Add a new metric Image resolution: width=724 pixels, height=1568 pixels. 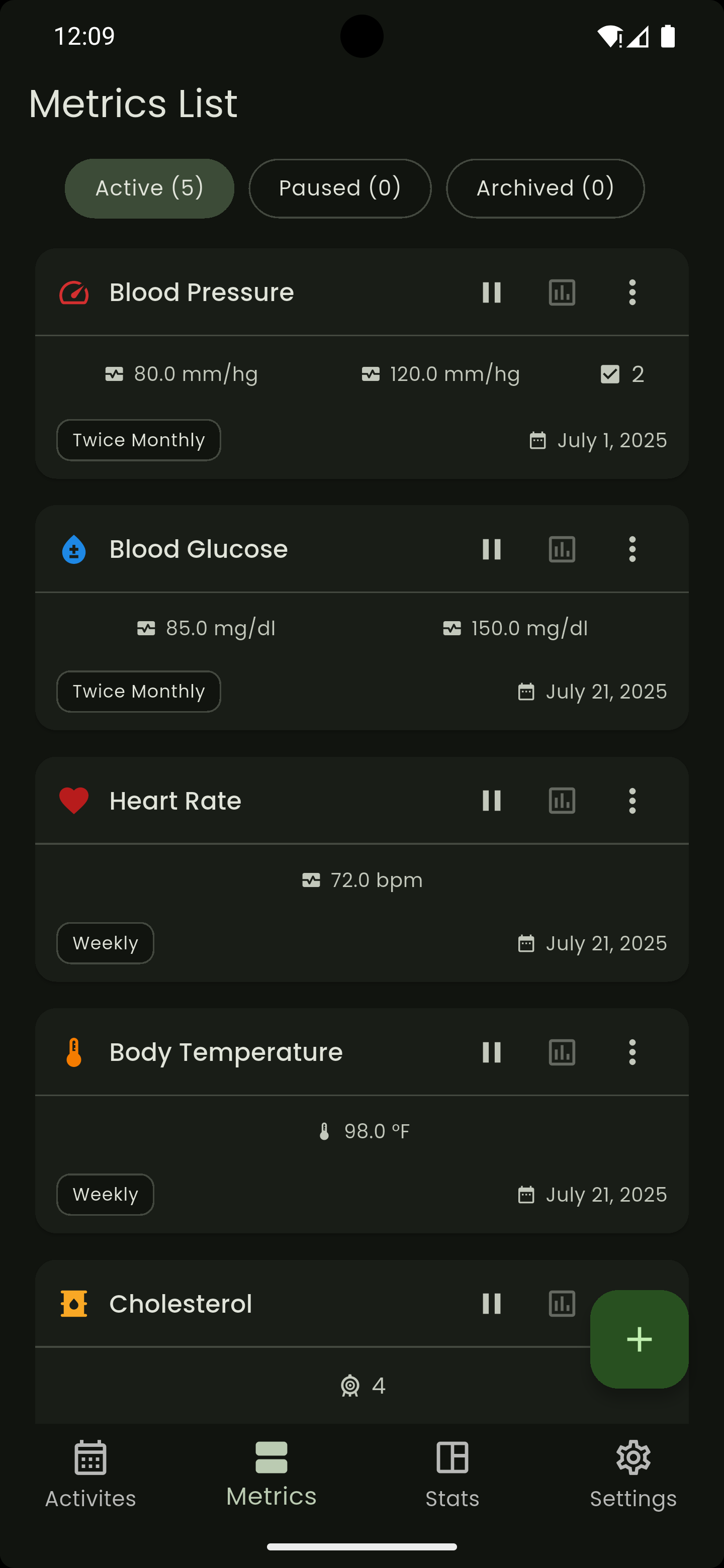[x=639, y=1339]
